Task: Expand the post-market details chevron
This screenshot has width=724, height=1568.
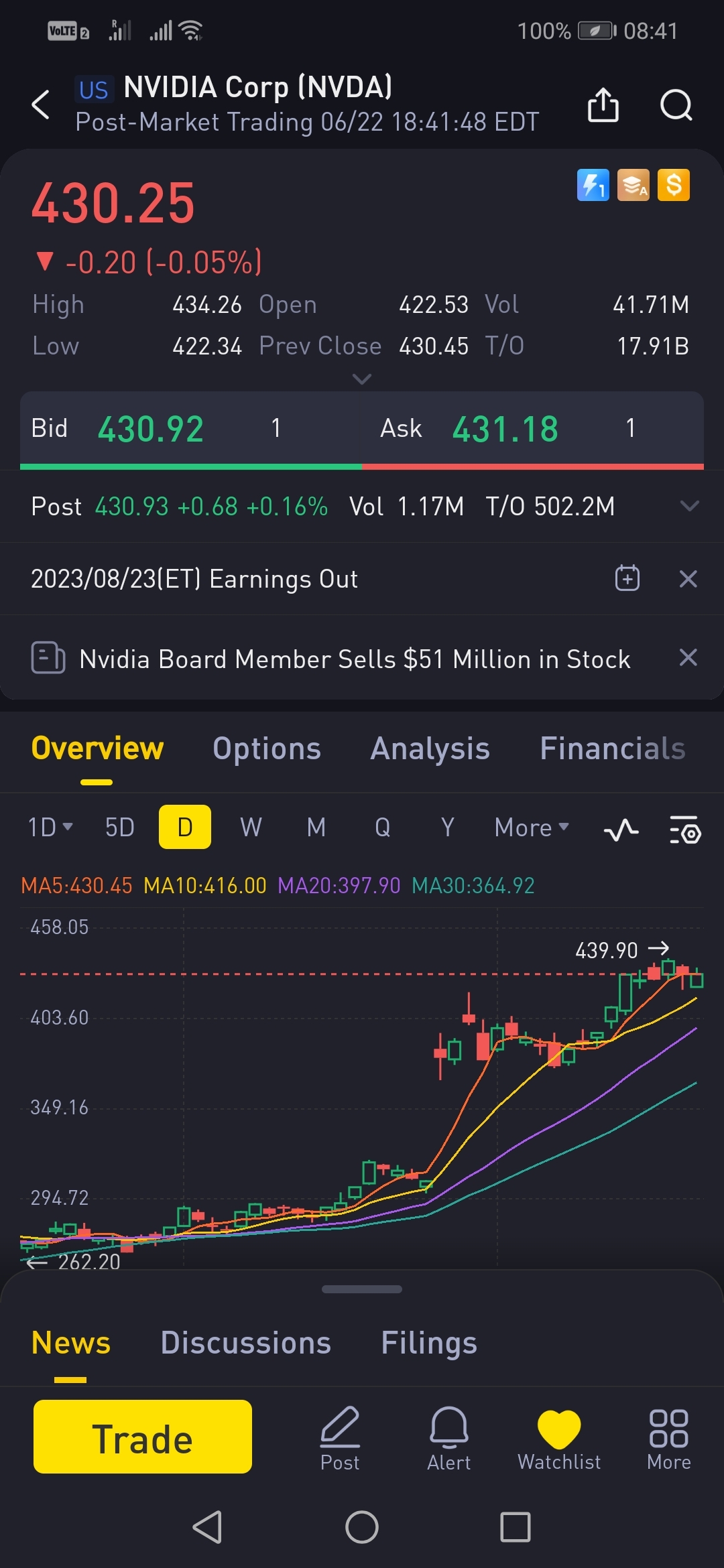Action: tap(689, 506)
